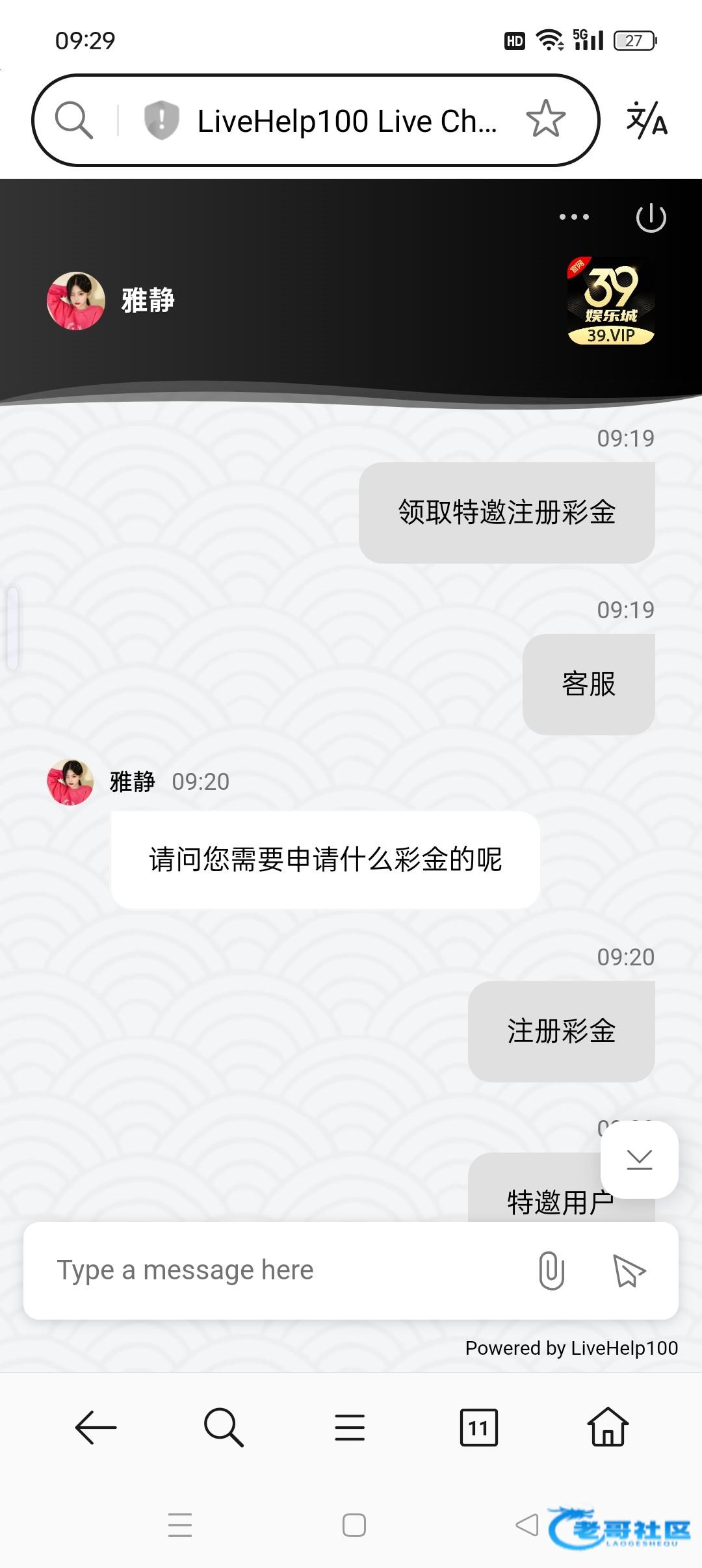702x1568 pixels.
Task: Open the browser hamburger menu
Action: [x=350, y=1428]
